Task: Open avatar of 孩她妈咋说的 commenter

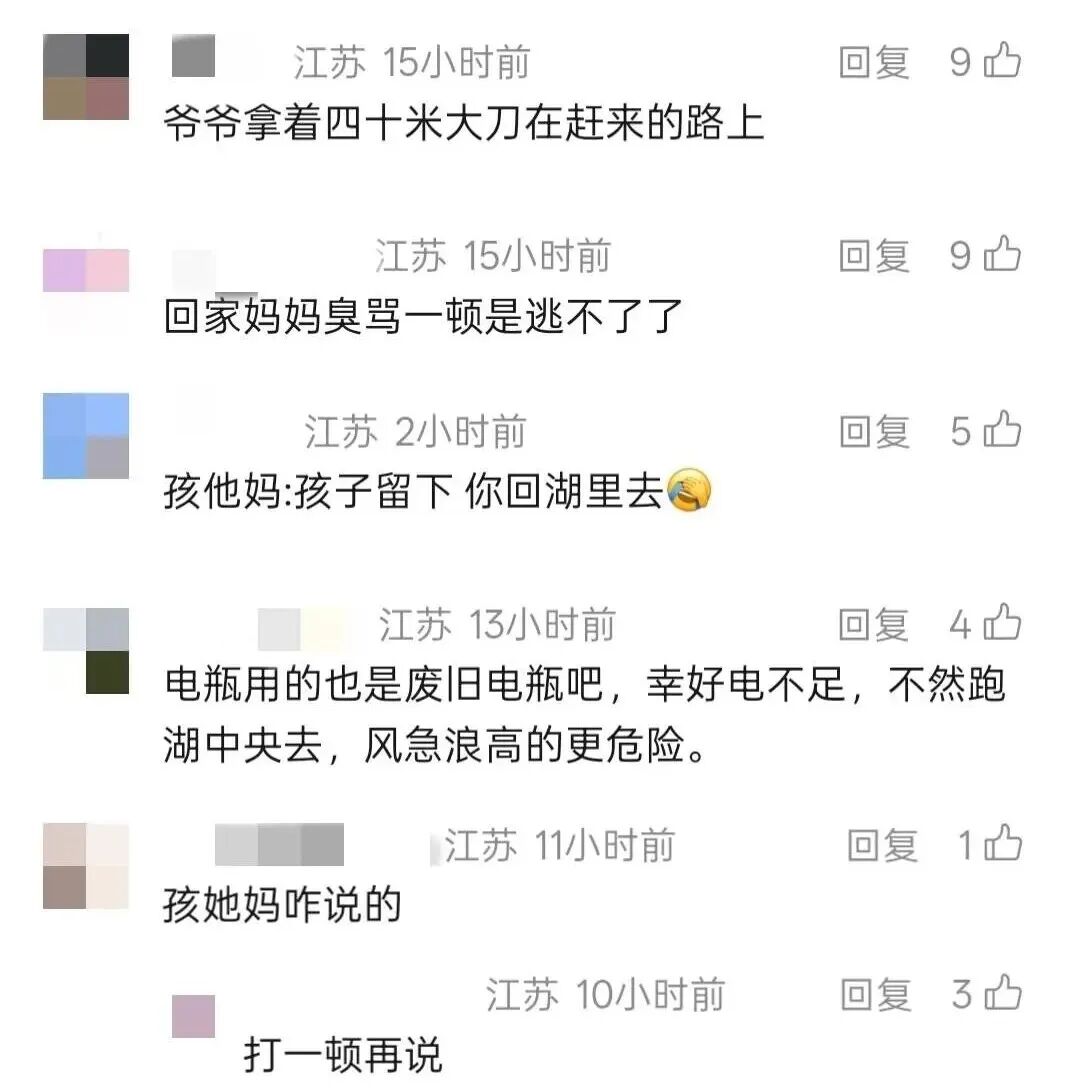Action: point(86,866)
